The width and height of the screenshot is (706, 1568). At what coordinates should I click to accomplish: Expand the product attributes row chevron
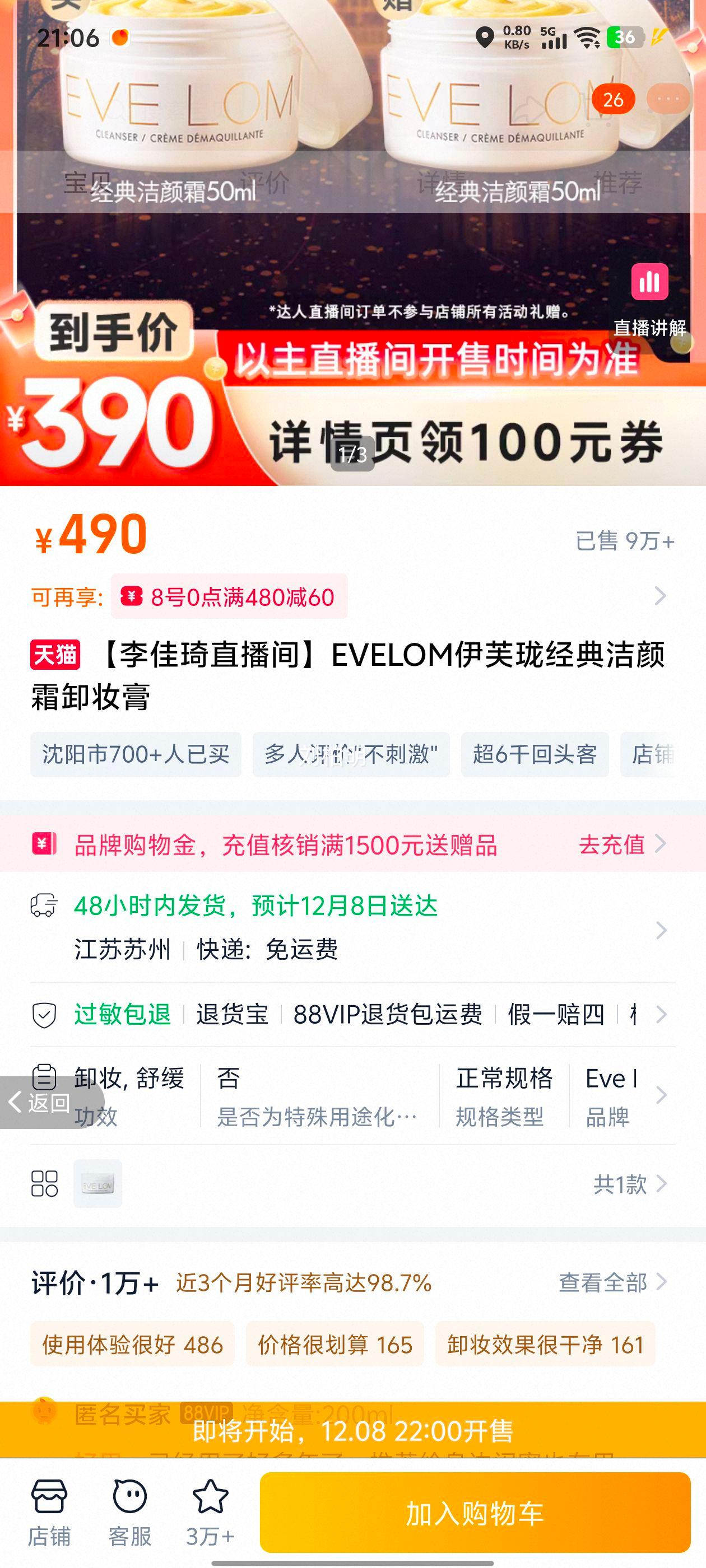point(661,1096)
